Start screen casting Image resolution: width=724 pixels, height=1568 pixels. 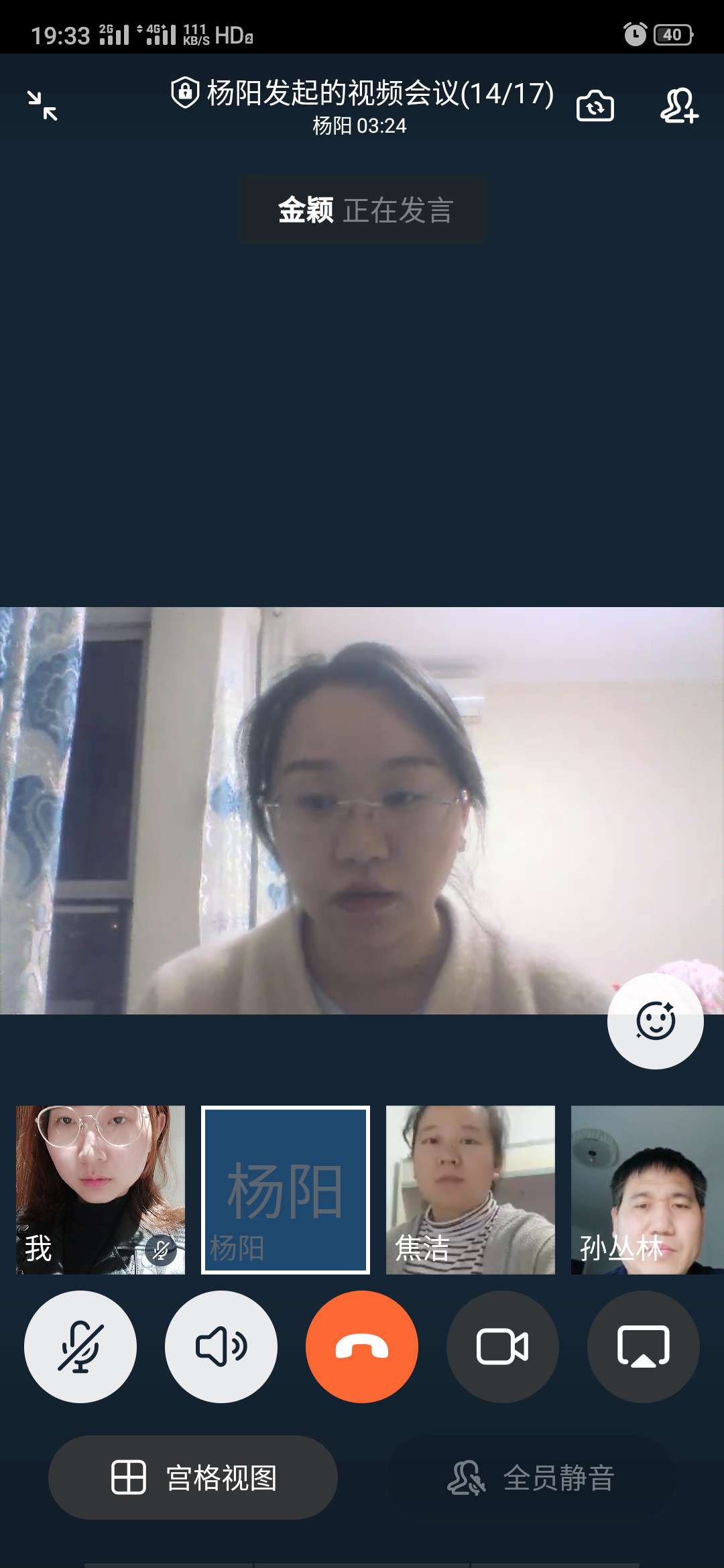click(643, 1346)
